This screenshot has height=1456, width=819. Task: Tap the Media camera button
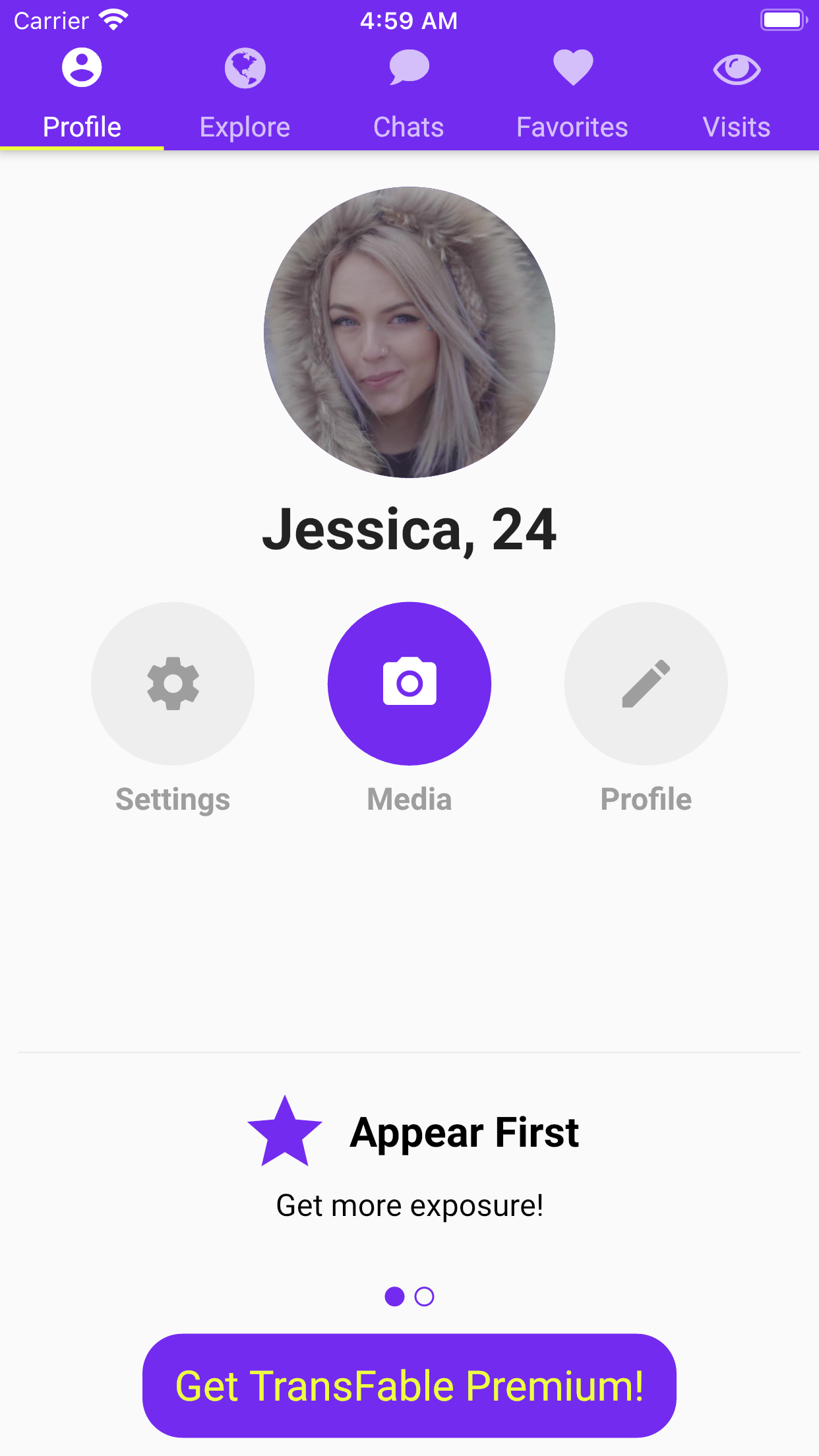coord(409,683)
